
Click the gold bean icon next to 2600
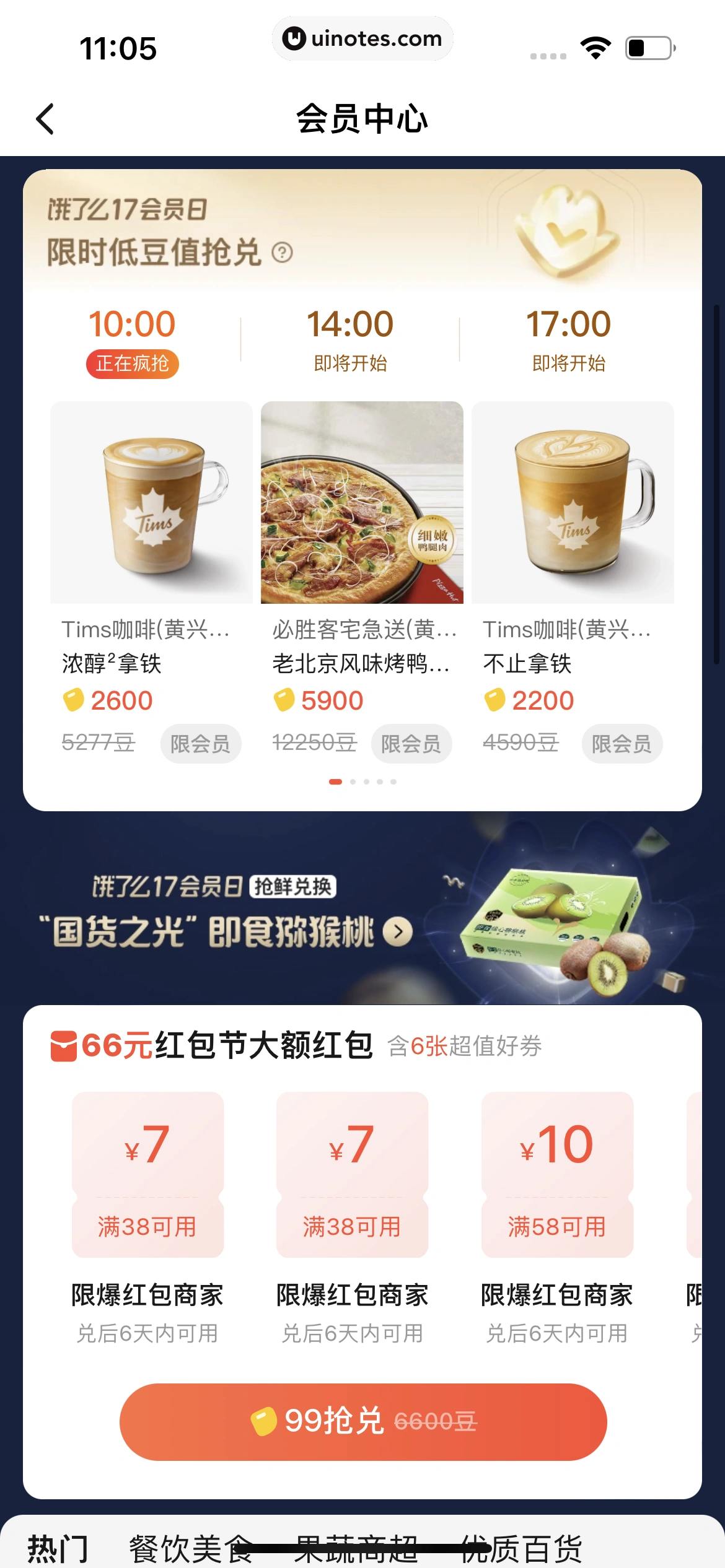[x=74, y=700]
